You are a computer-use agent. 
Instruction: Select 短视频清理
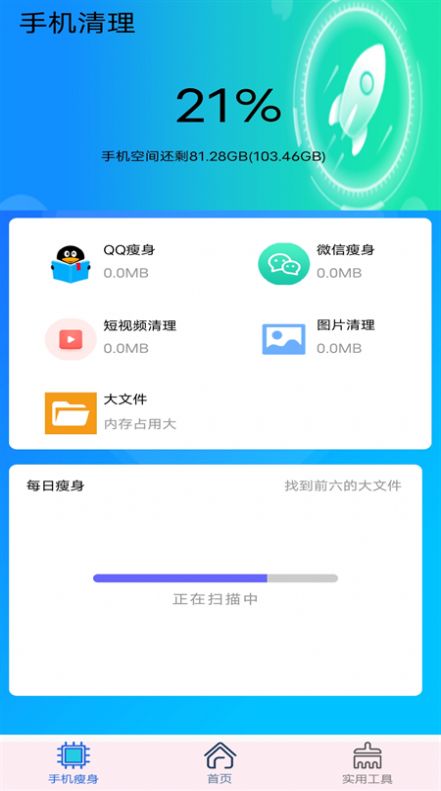111,338
